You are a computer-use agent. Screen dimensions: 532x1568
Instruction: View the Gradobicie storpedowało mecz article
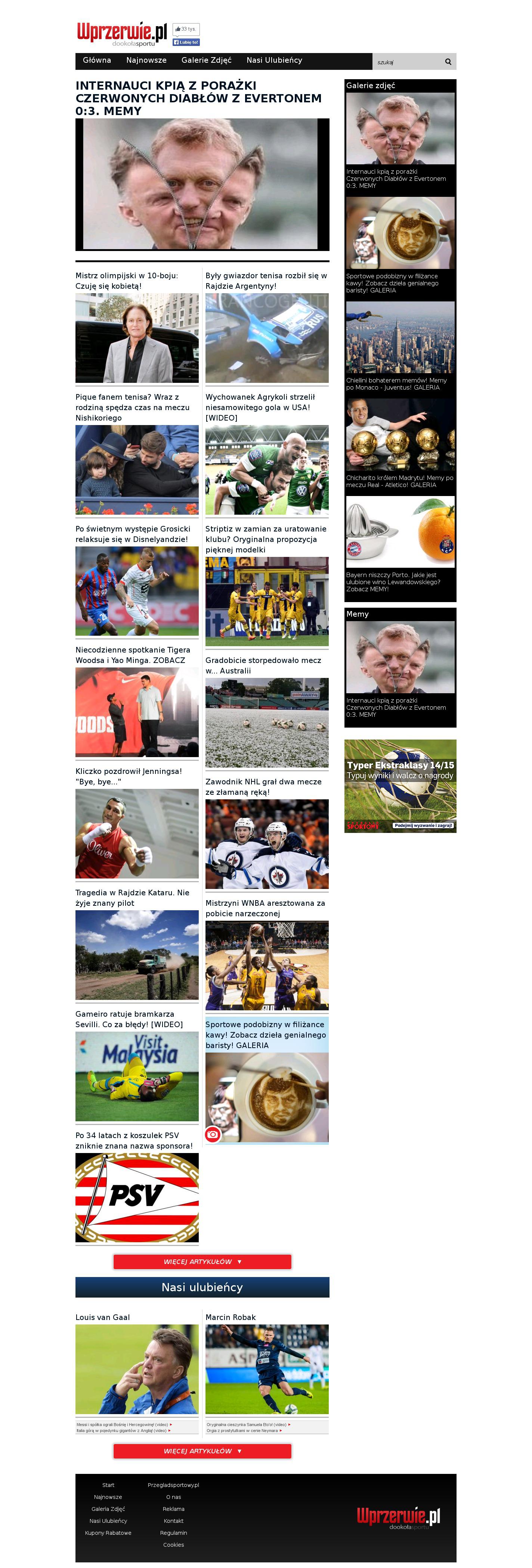point(263,665)
